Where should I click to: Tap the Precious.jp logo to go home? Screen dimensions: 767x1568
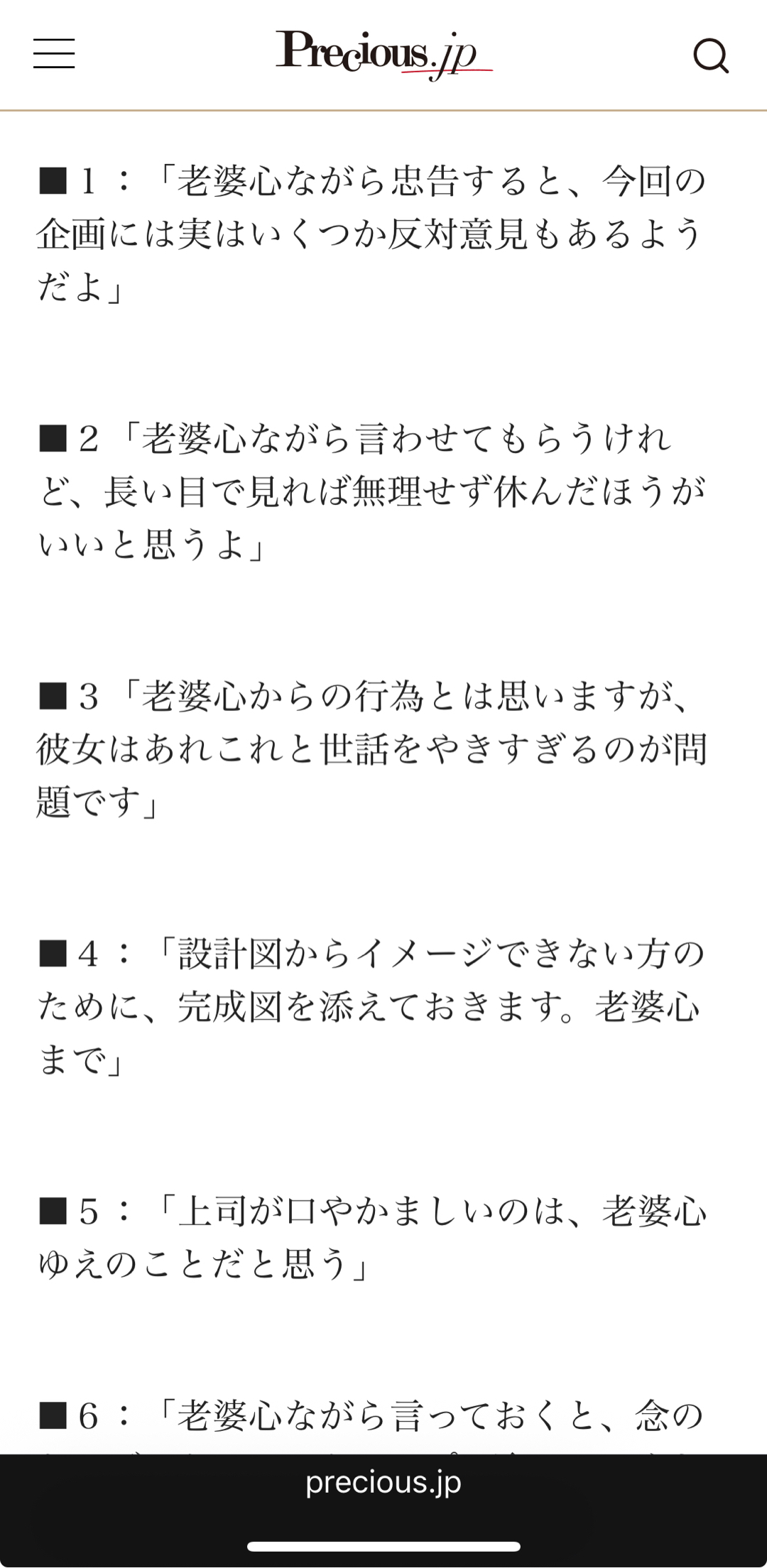(383, 54)
